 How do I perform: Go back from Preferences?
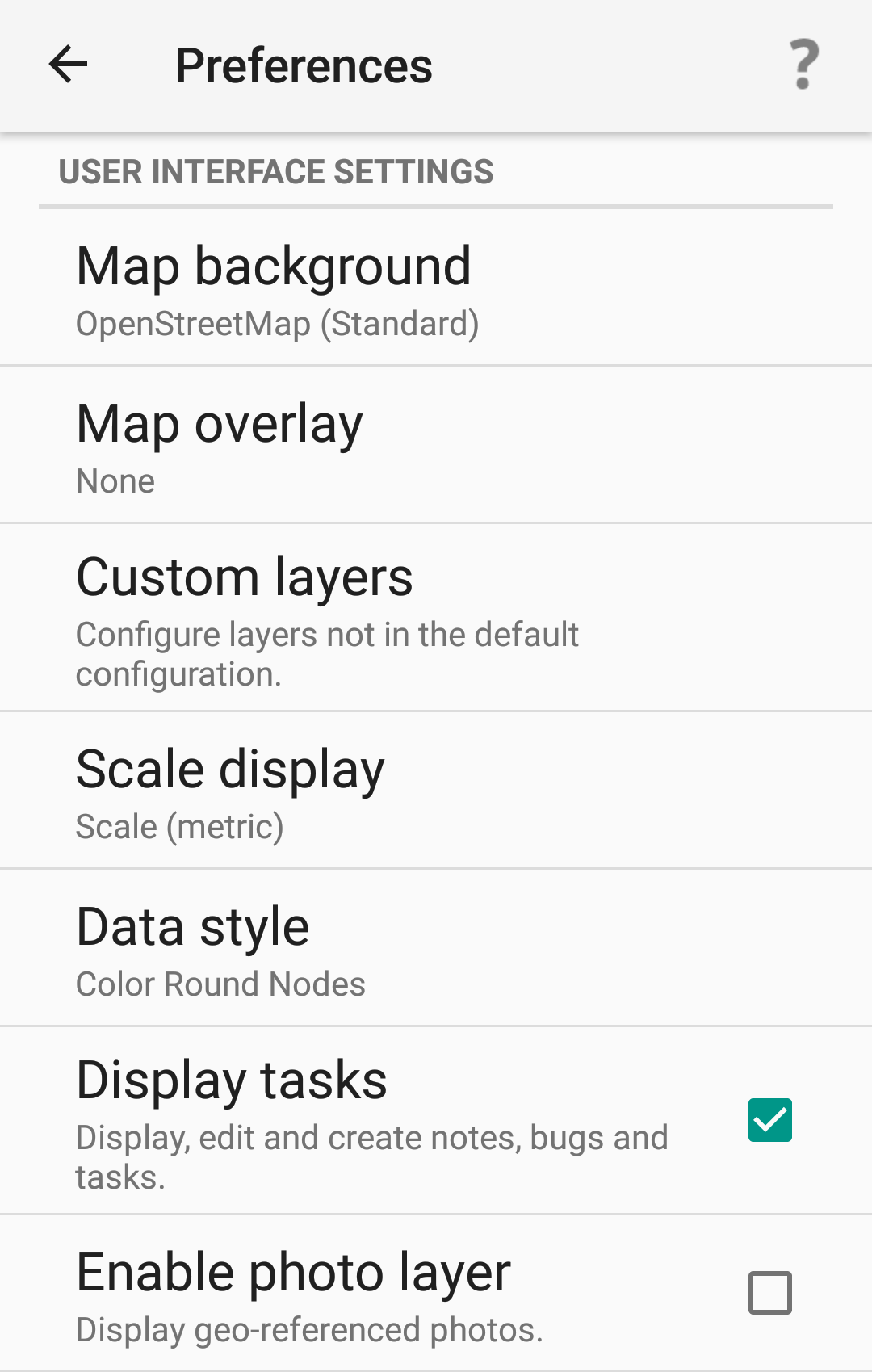(x=69, y=65)
